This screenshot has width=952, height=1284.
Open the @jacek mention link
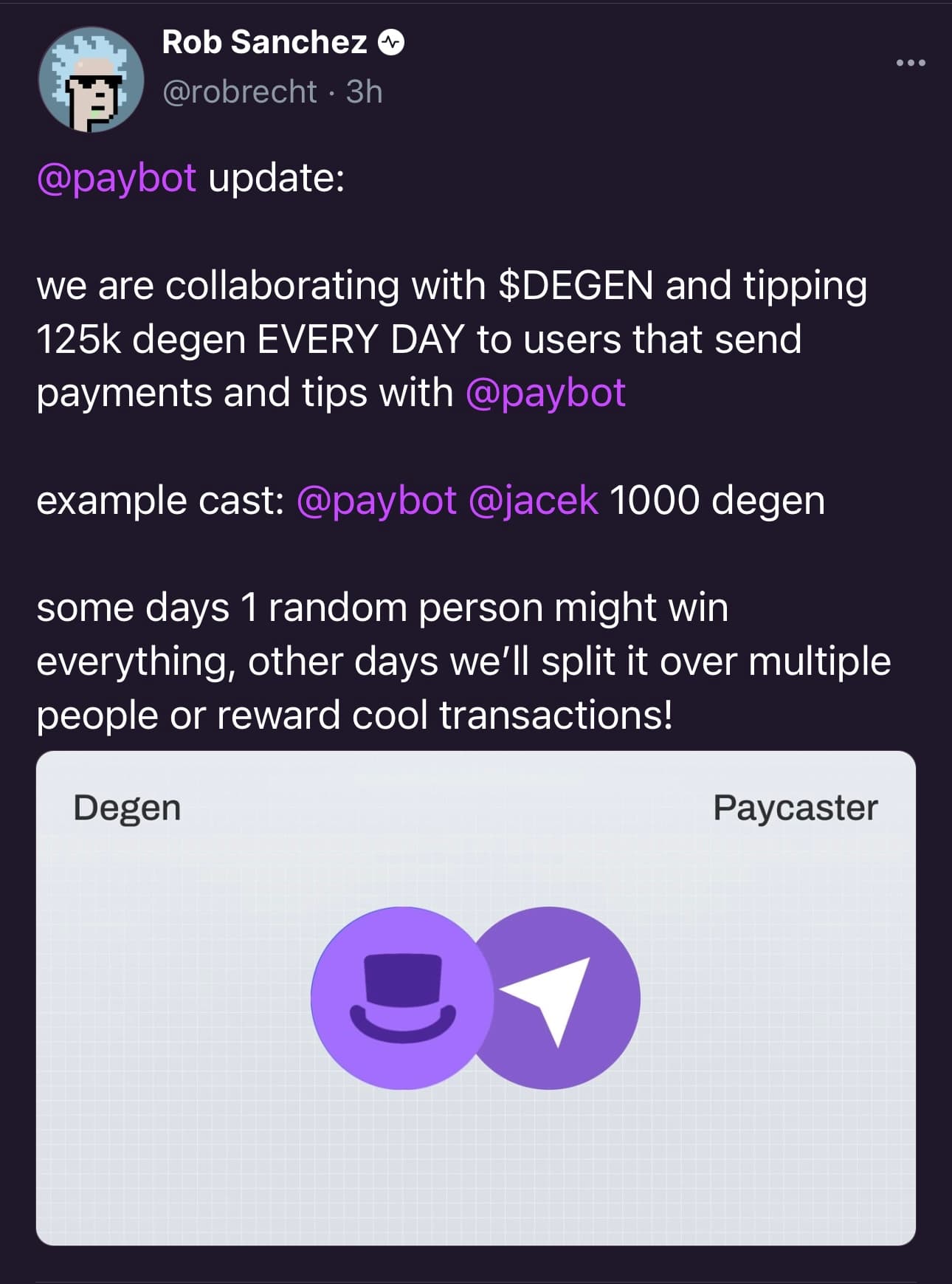click(x=533, y=500)
